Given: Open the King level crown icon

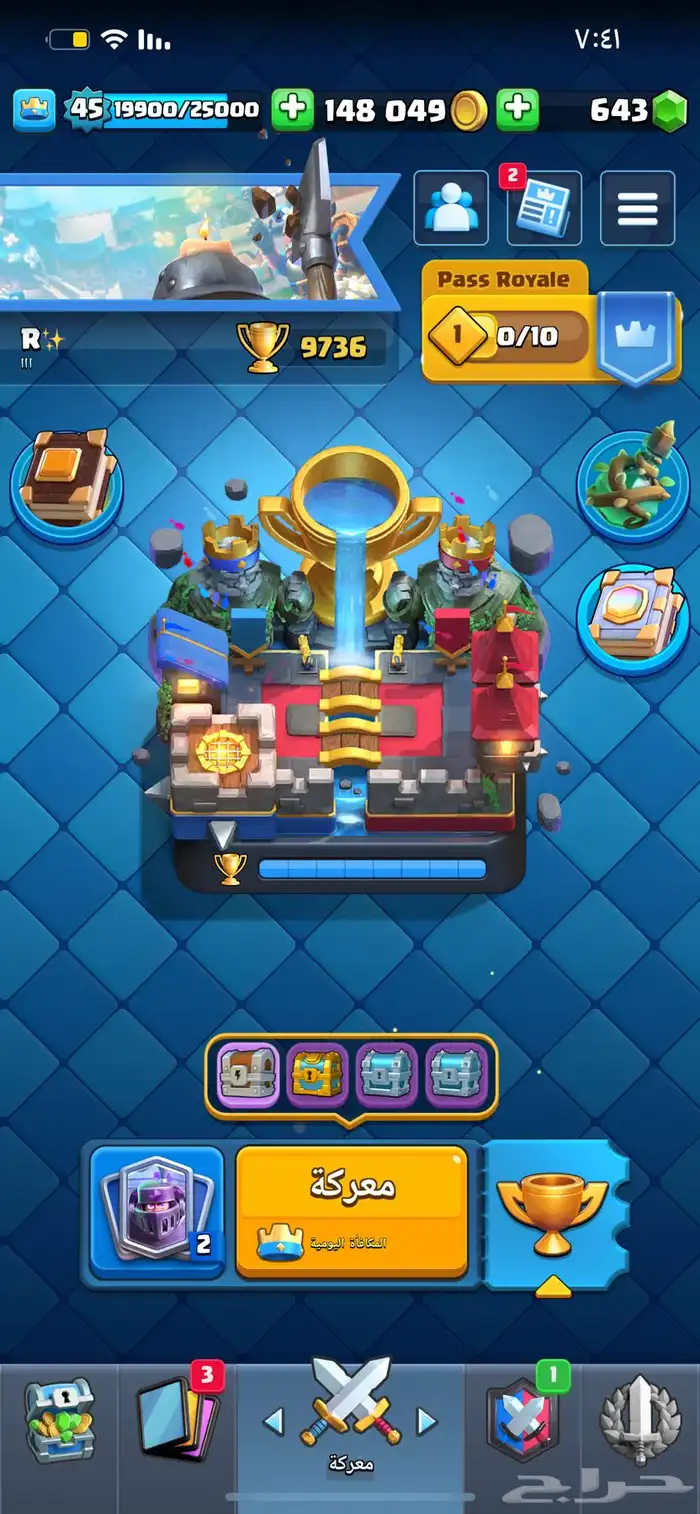Looking at the screenshot, I should pos(33,109).
